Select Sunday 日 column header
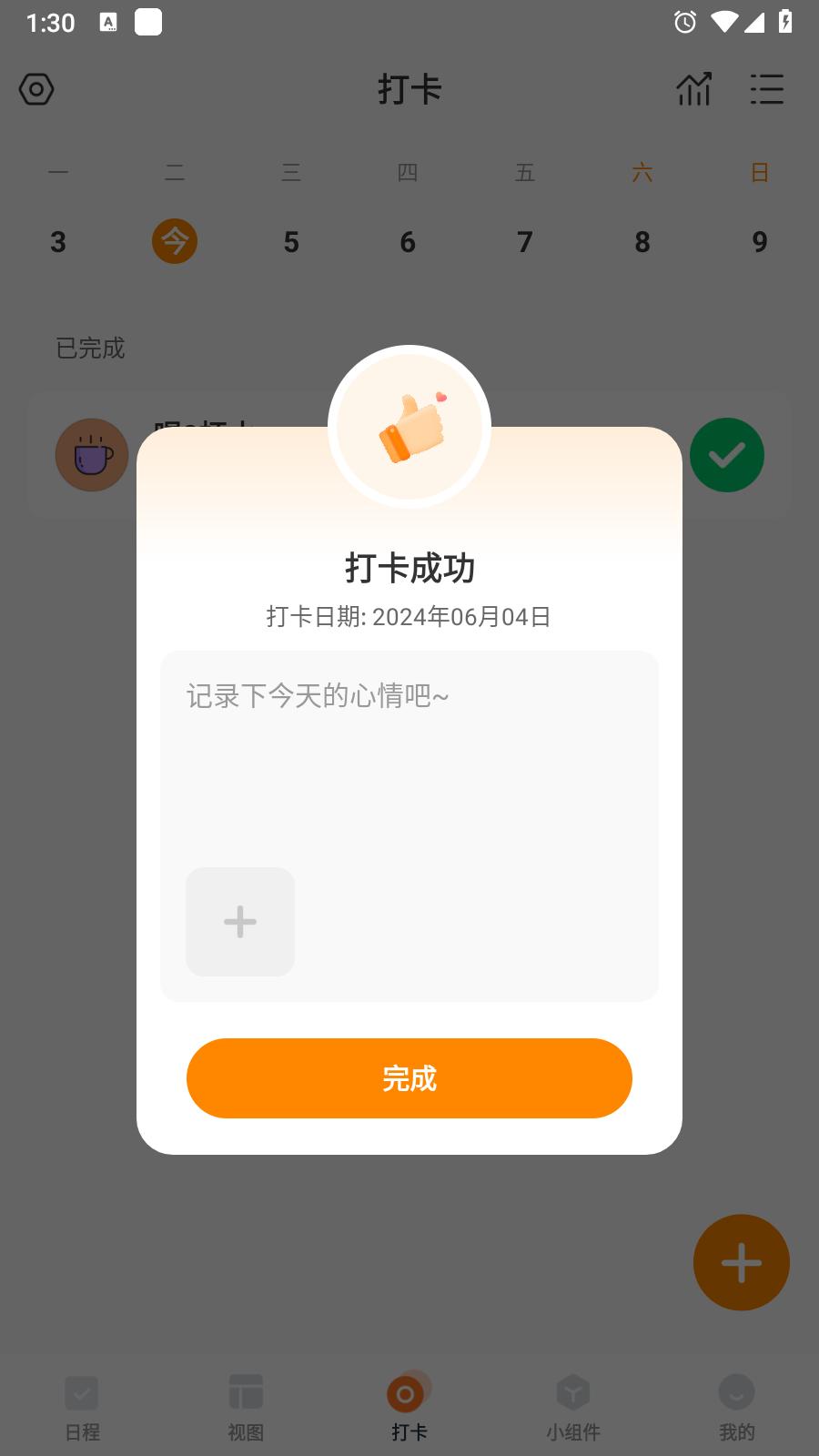Image resolution: width=819 pixels, height=1456 pixels. (760, 173)
